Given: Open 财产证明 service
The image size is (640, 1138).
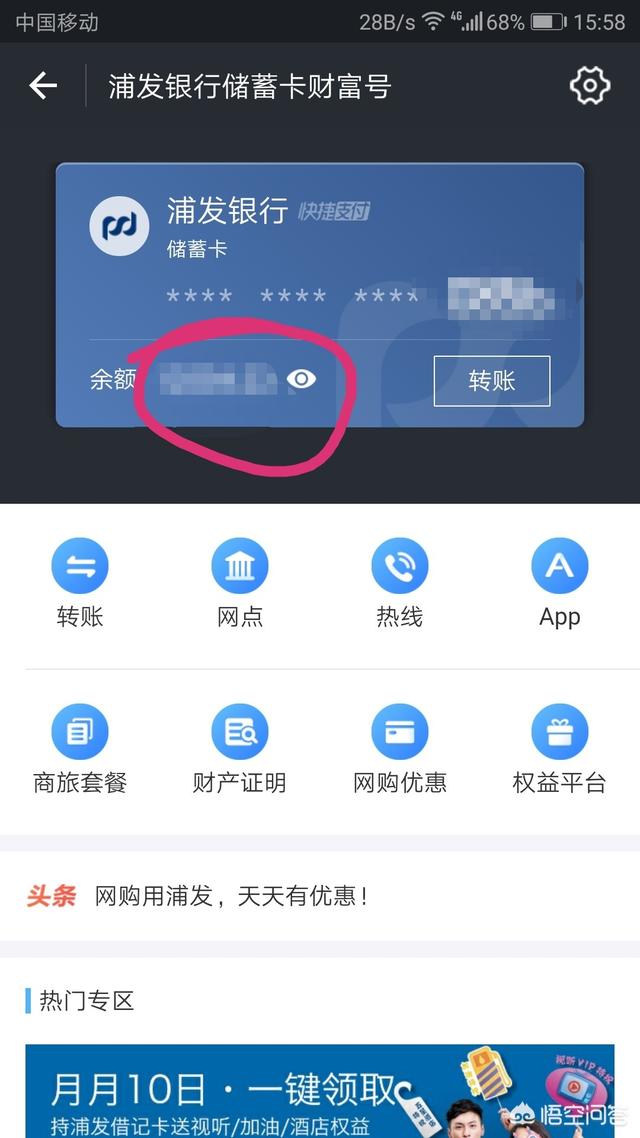Looking at the screenshot, I should (x=240, y=733).
